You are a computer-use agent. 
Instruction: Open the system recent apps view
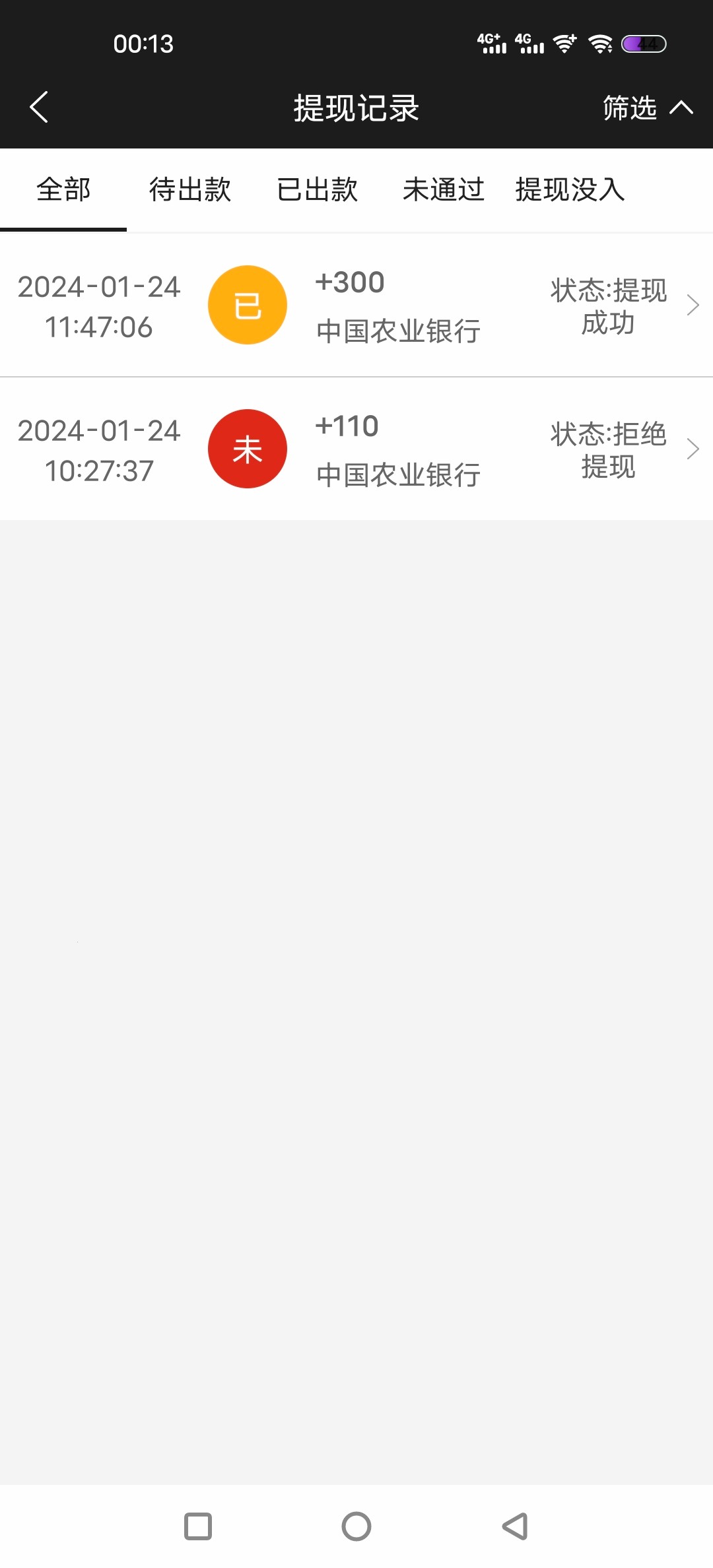(x=198, y=1526)
